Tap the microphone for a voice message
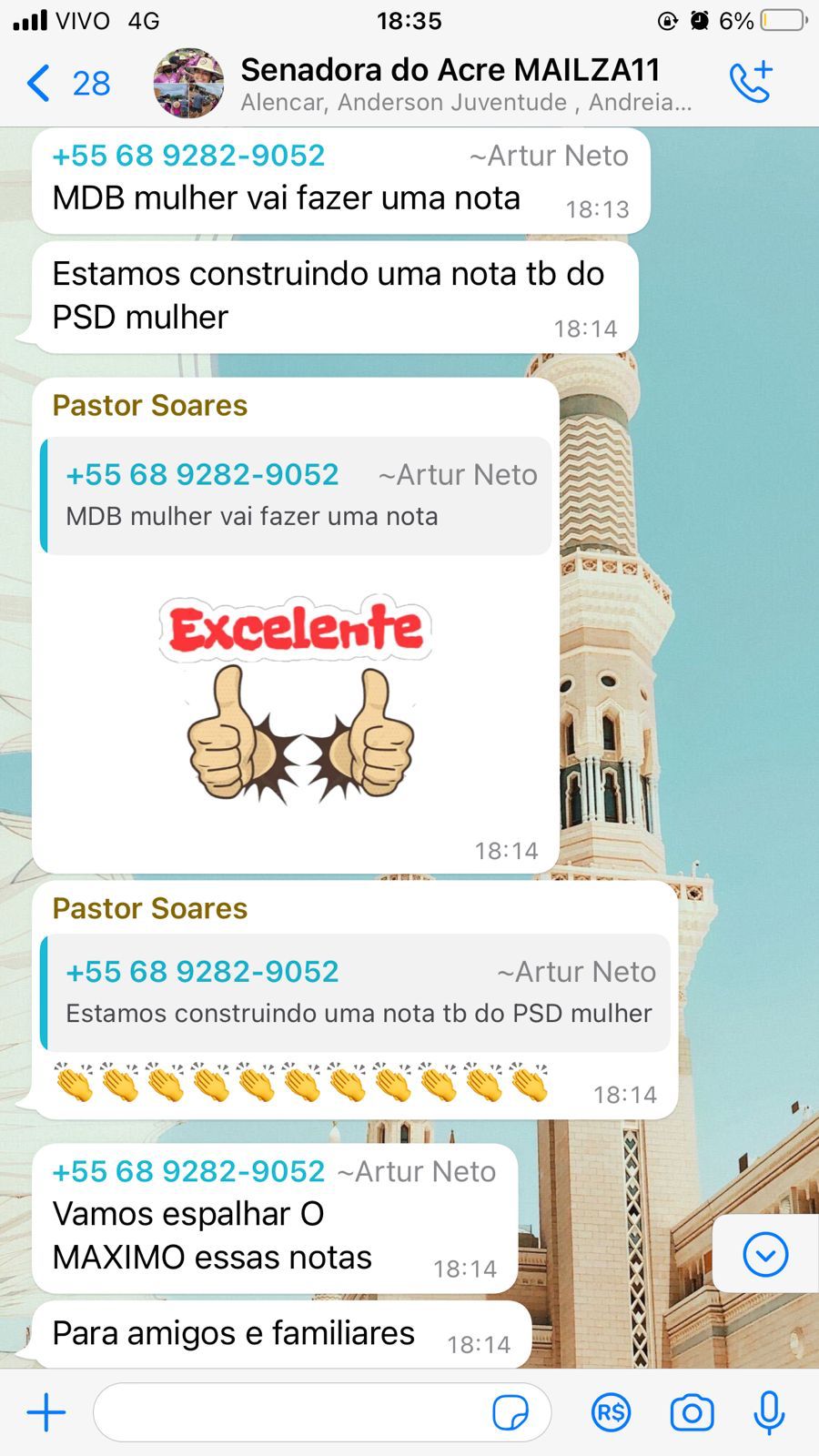 [769, 1412]
